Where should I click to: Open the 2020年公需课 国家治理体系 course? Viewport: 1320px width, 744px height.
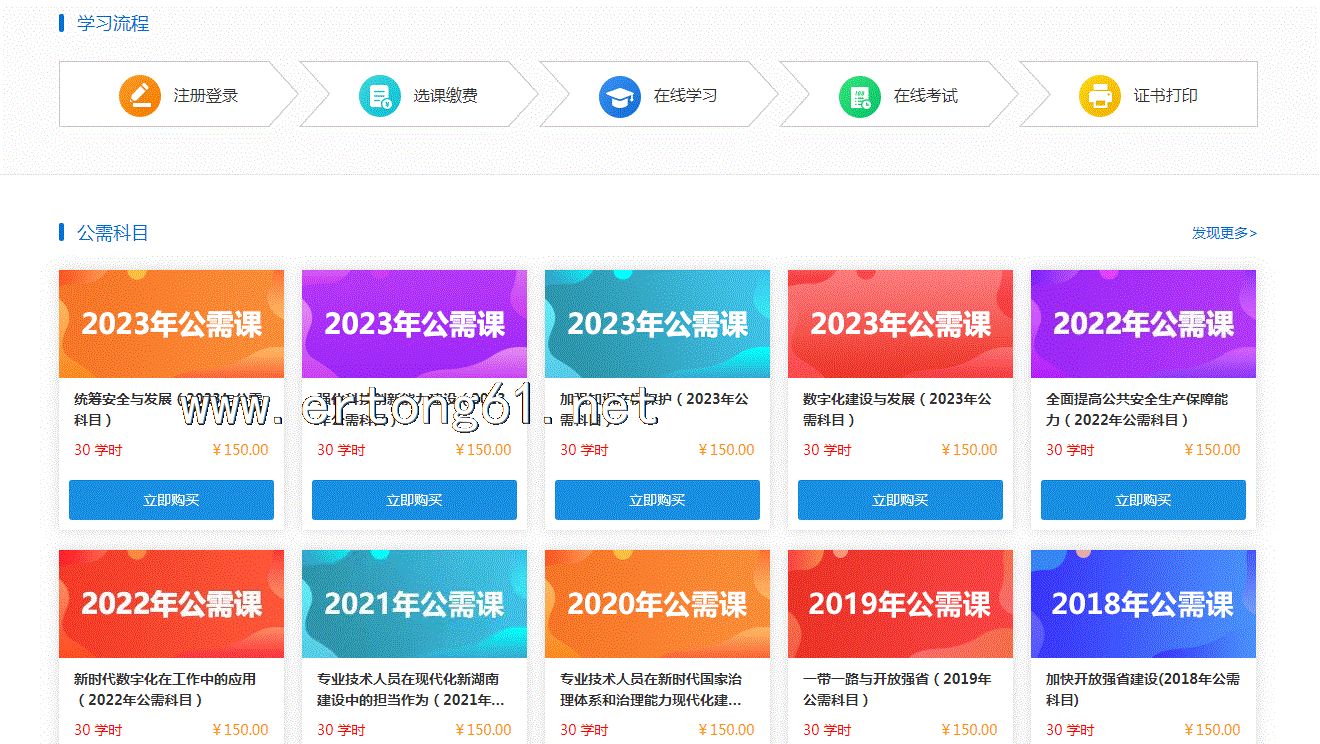click(x=657, y=605)
